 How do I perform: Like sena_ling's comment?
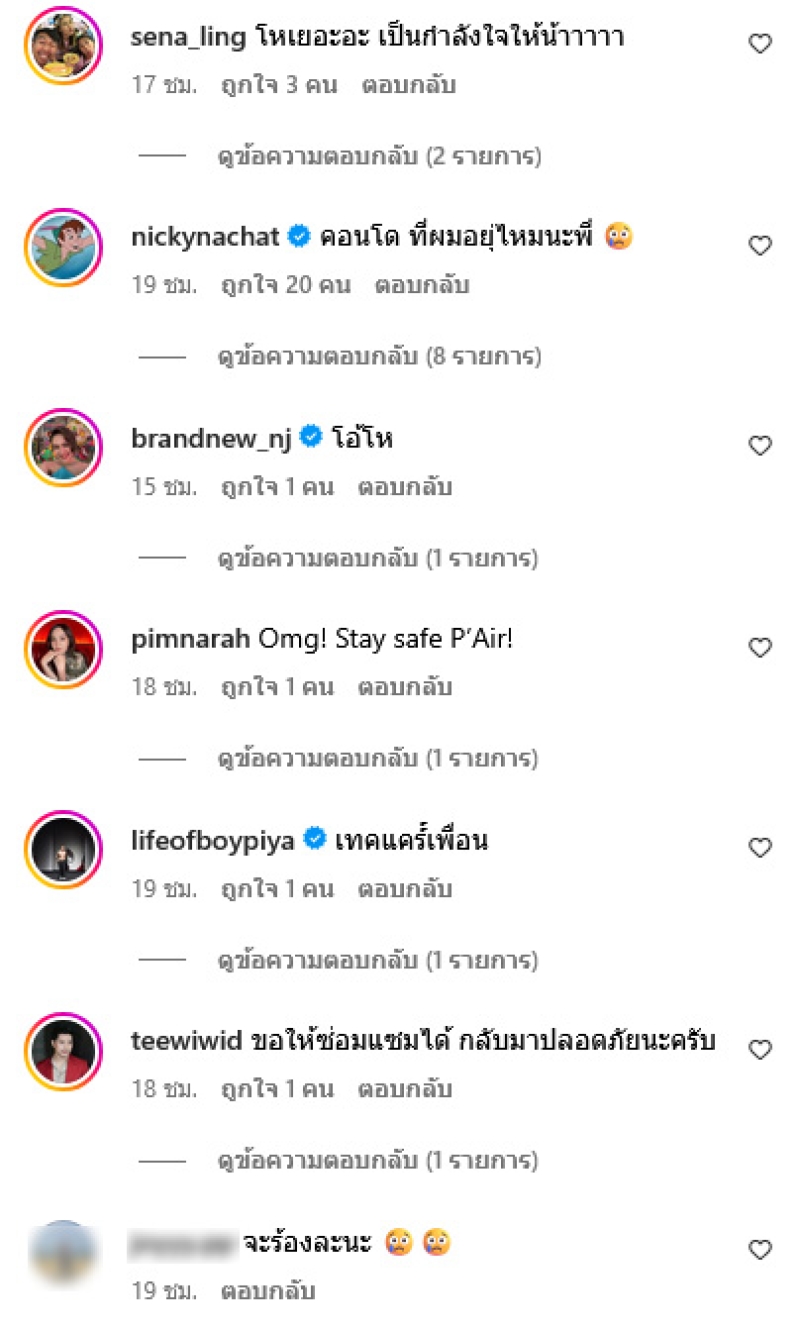tap(760, 44)
